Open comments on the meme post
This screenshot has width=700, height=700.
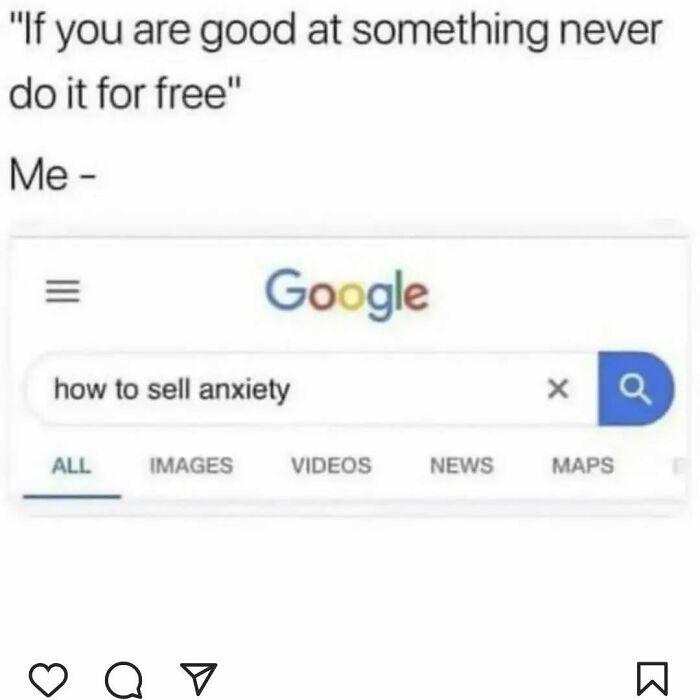click(122, 680)
